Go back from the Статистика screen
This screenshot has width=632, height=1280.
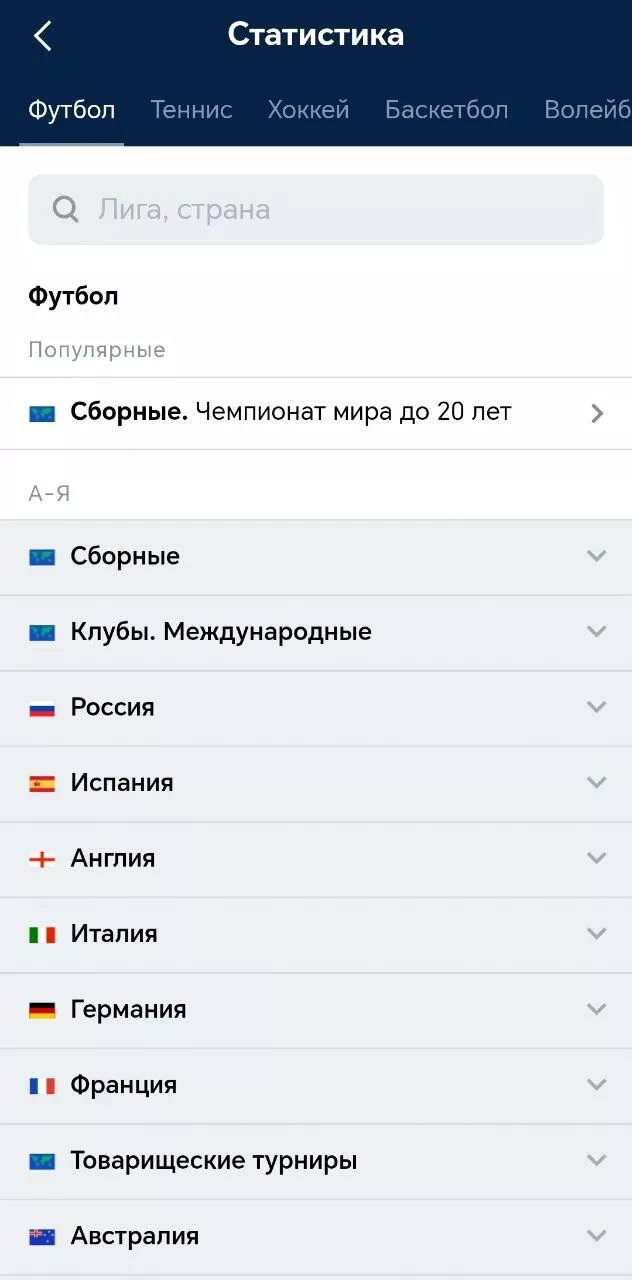(42, 36)
